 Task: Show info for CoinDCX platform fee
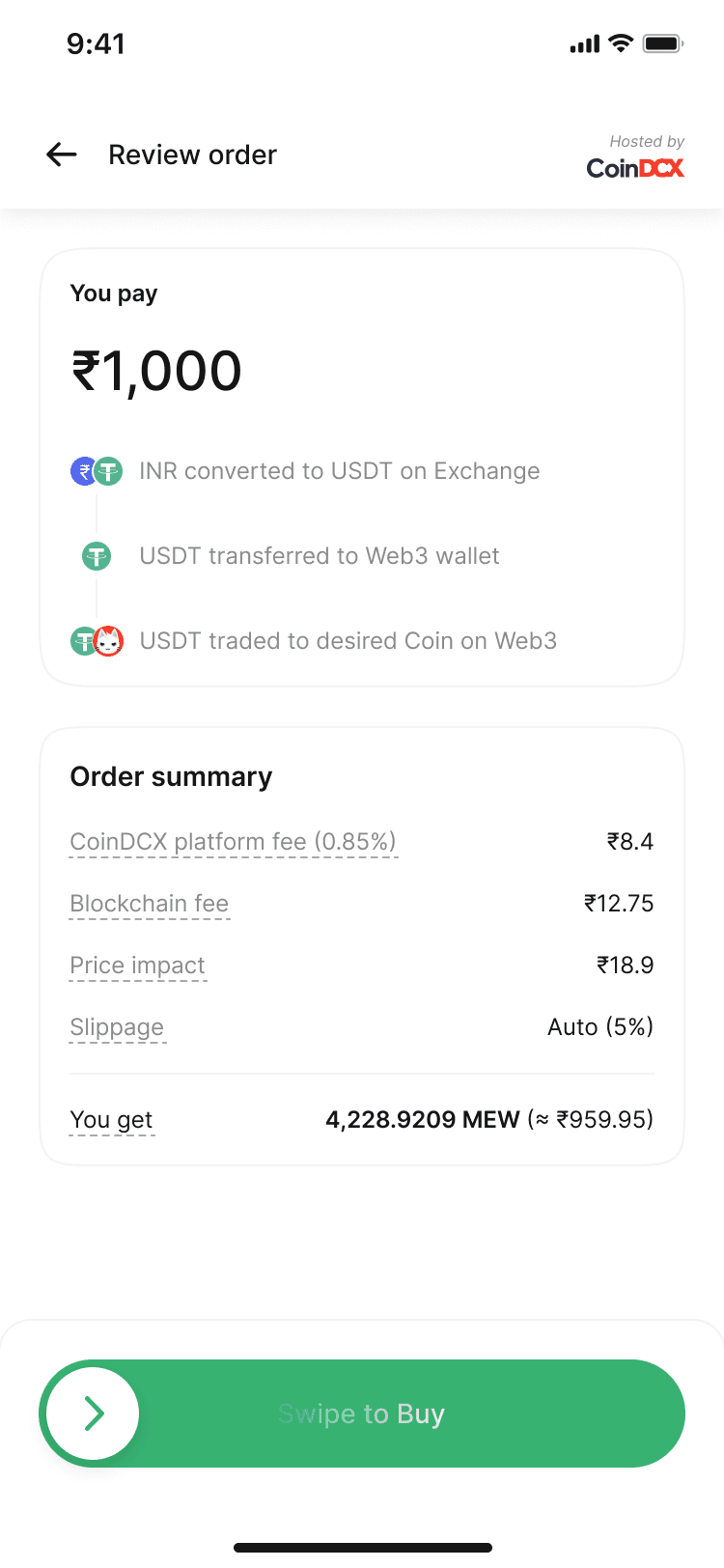(x=233, y=842)
